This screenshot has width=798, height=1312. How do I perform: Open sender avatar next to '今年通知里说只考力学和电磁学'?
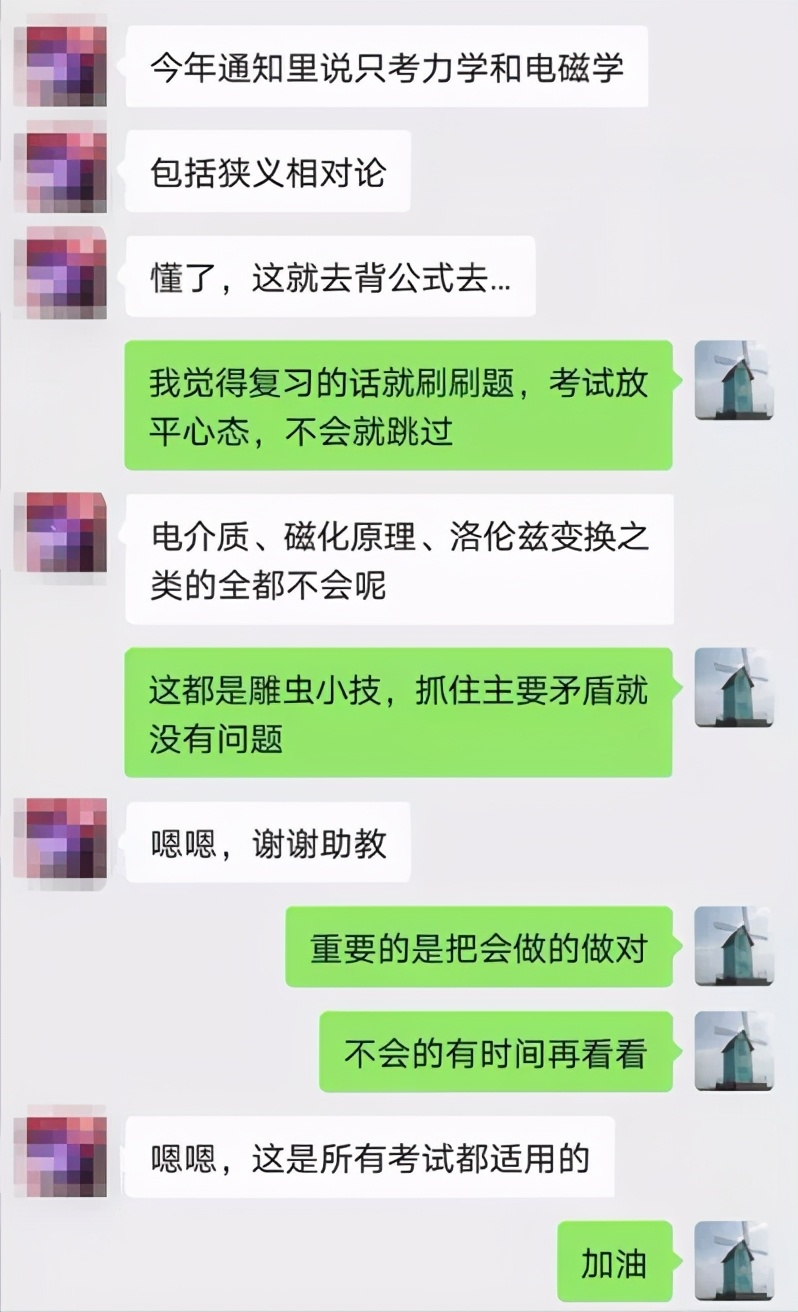coord(62,67)
